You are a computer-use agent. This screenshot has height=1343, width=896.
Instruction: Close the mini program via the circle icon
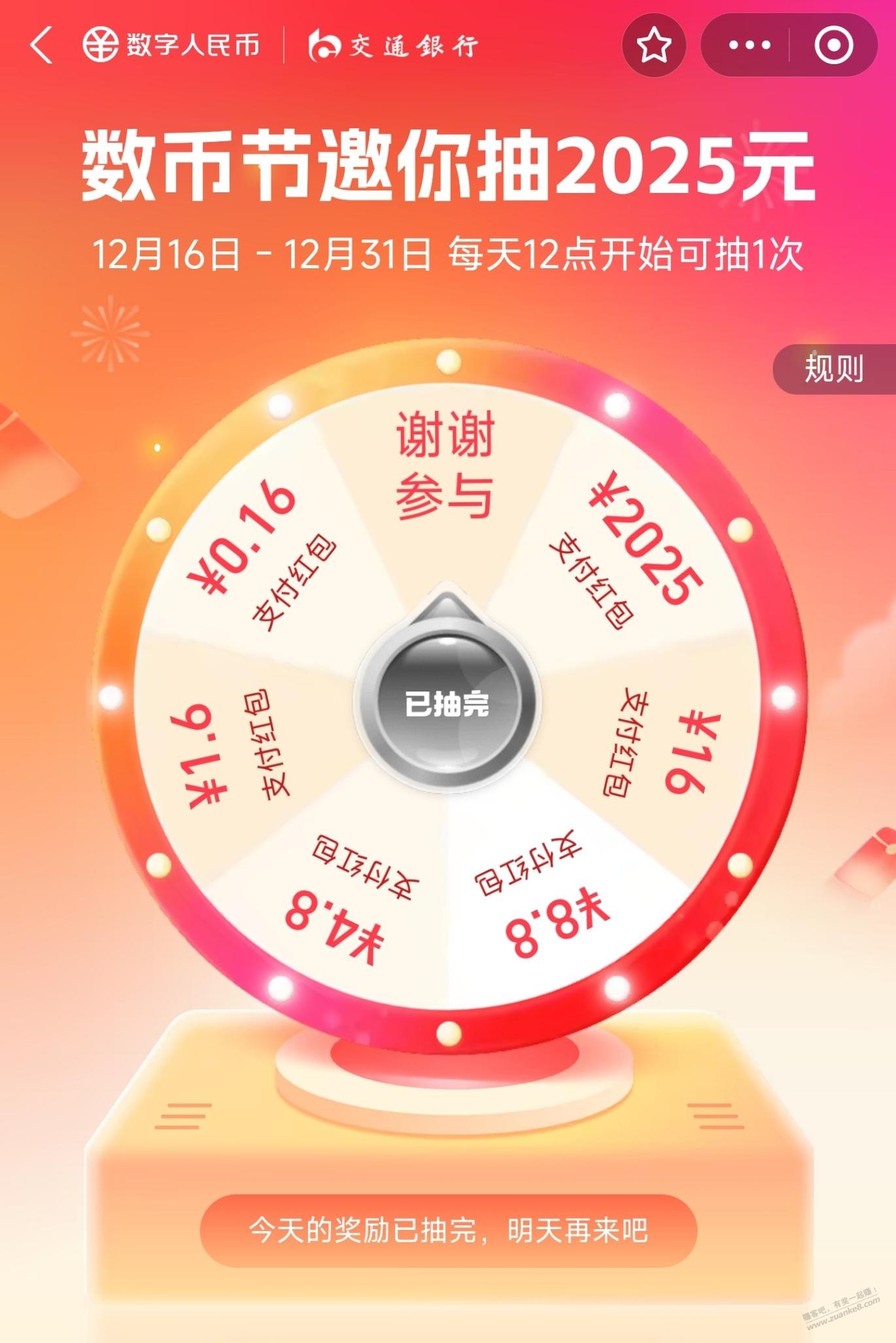834,45
